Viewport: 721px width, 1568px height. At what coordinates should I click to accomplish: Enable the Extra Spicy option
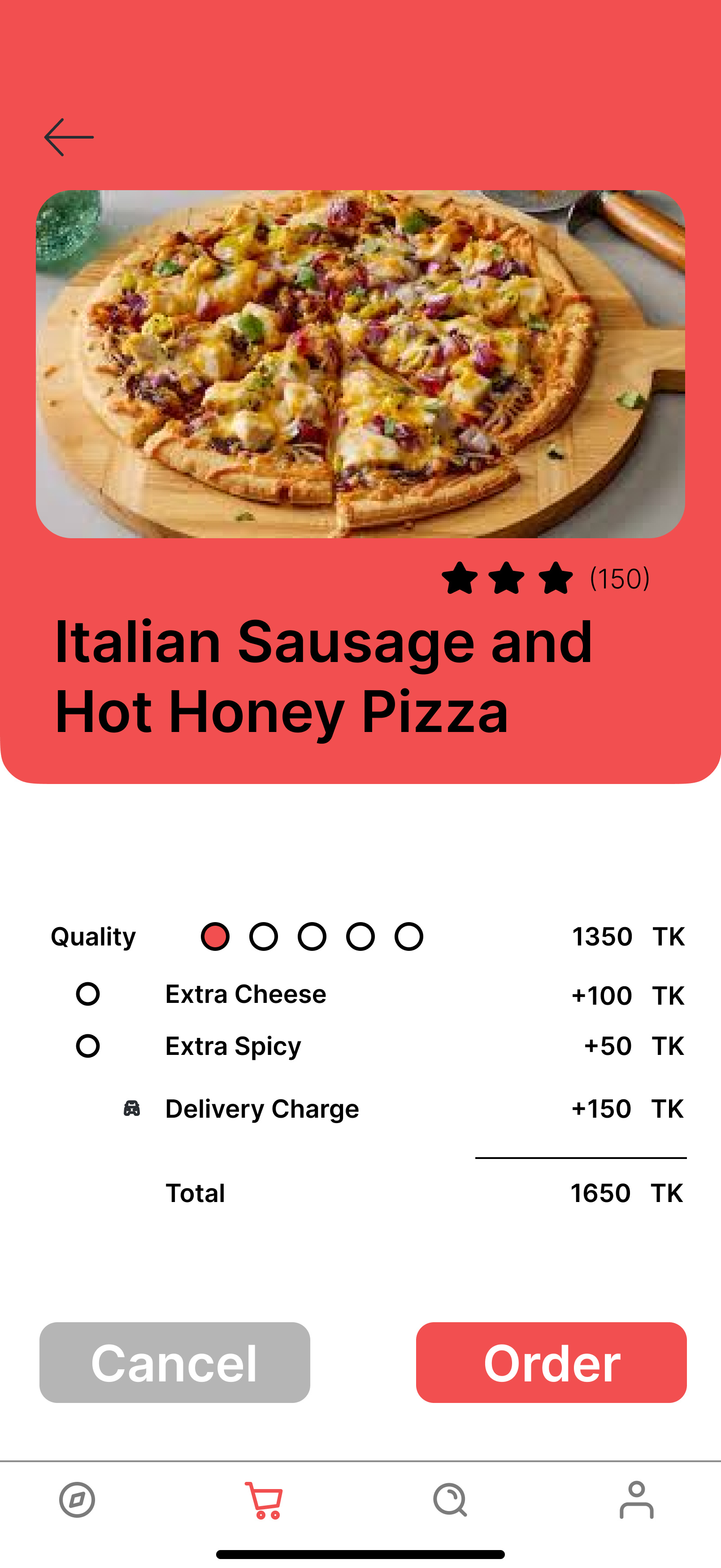[89, 1046]
